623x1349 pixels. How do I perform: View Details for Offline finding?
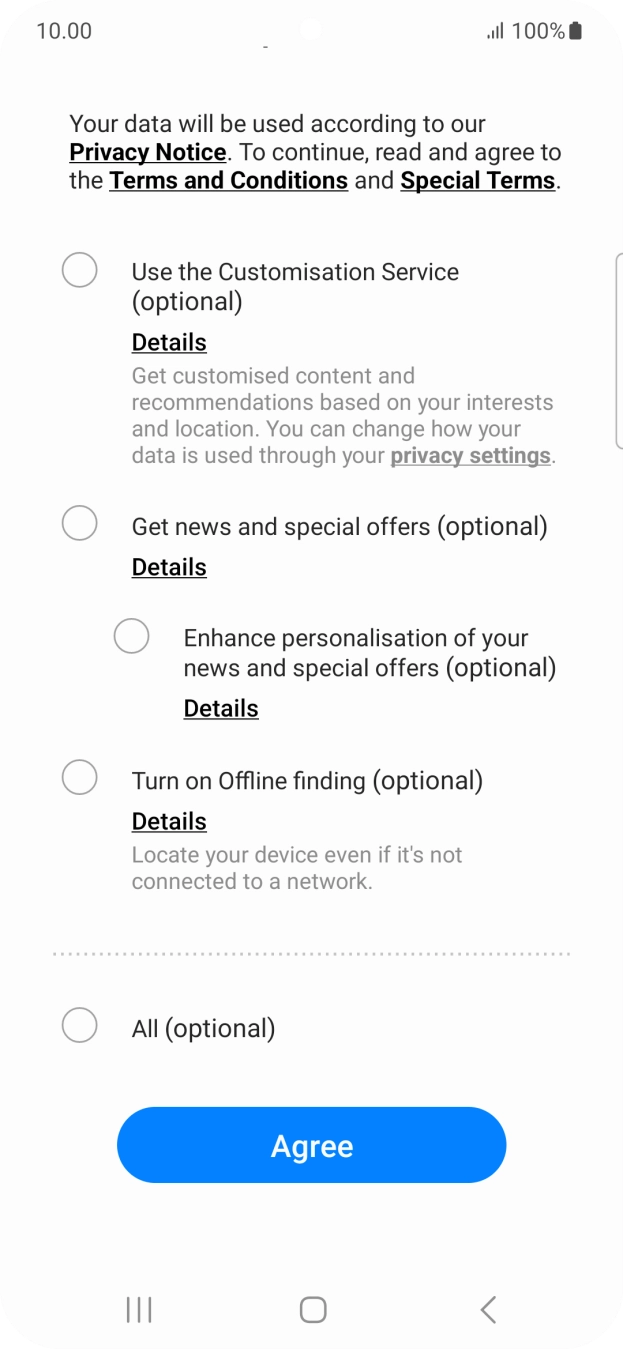169,822
